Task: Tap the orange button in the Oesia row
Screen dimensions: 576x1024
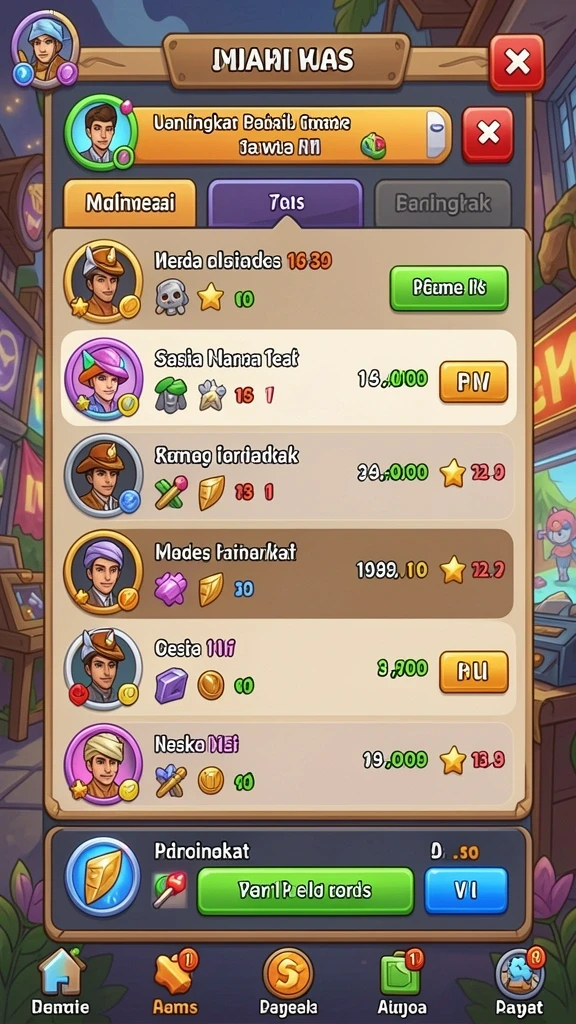Action: [x=473, y=671]
